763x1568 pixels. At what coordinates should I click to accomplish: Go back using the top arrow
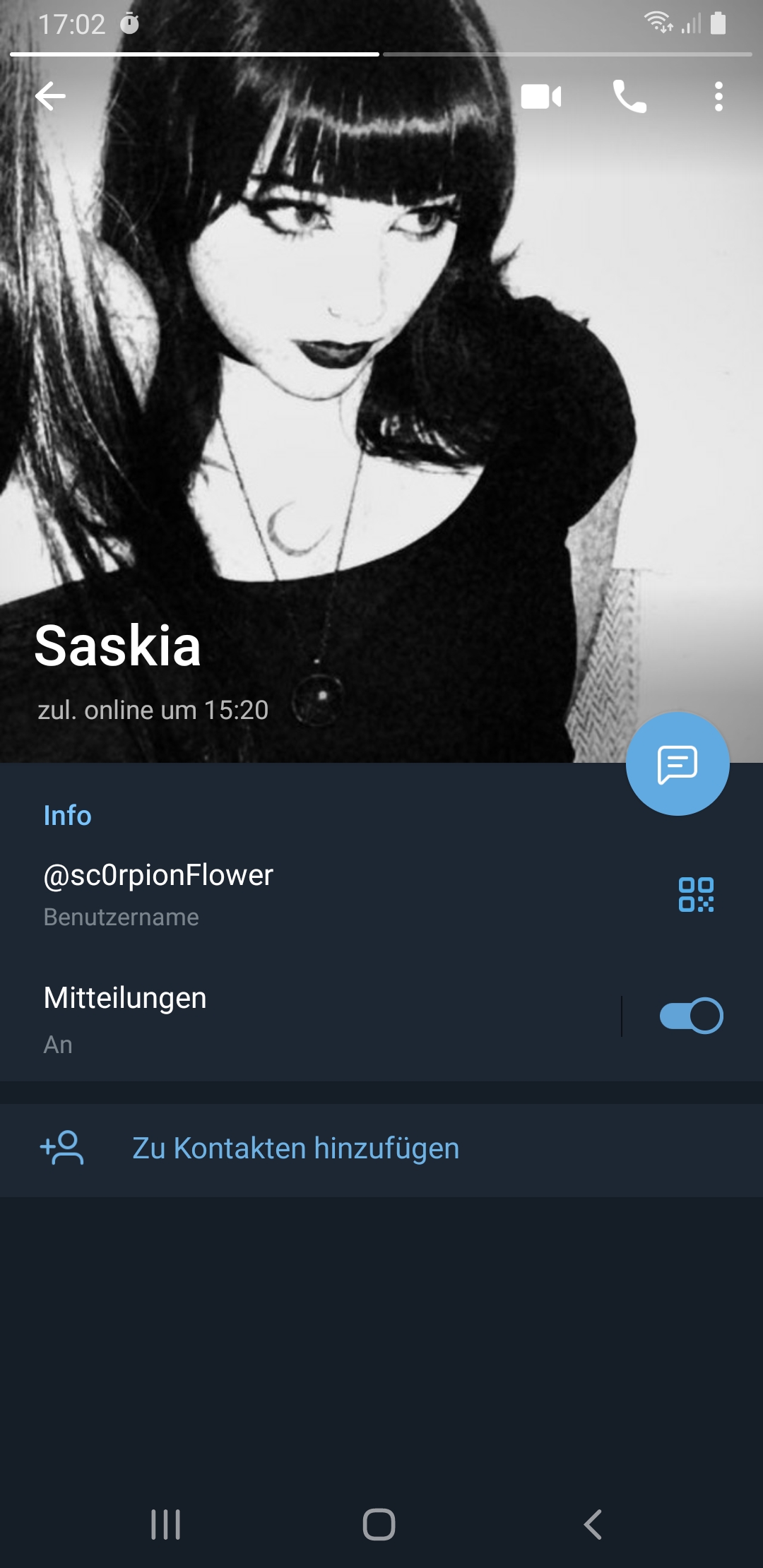pyautogui.click(x=51, y=96)
